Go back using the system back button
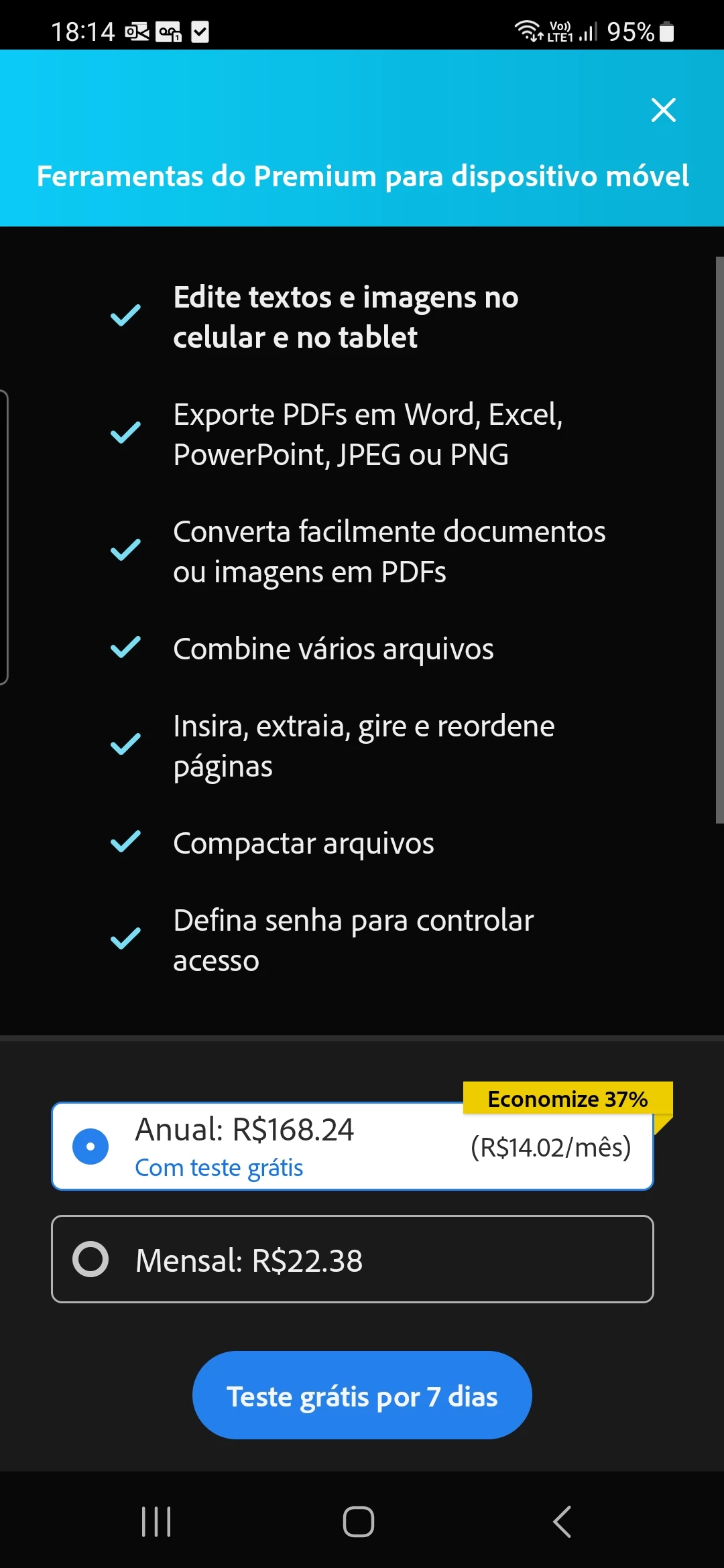The image size is (724, 1568). click(x=562, y=1522)
